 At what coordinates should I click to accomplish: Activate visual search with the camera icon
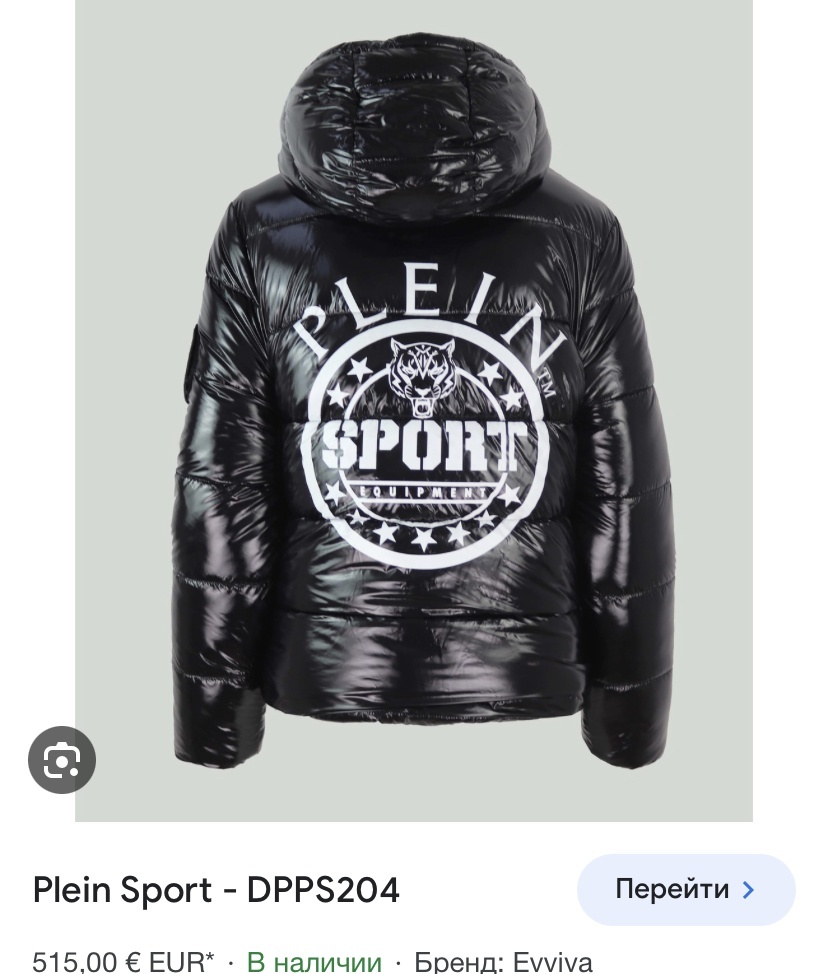(62, 760)
